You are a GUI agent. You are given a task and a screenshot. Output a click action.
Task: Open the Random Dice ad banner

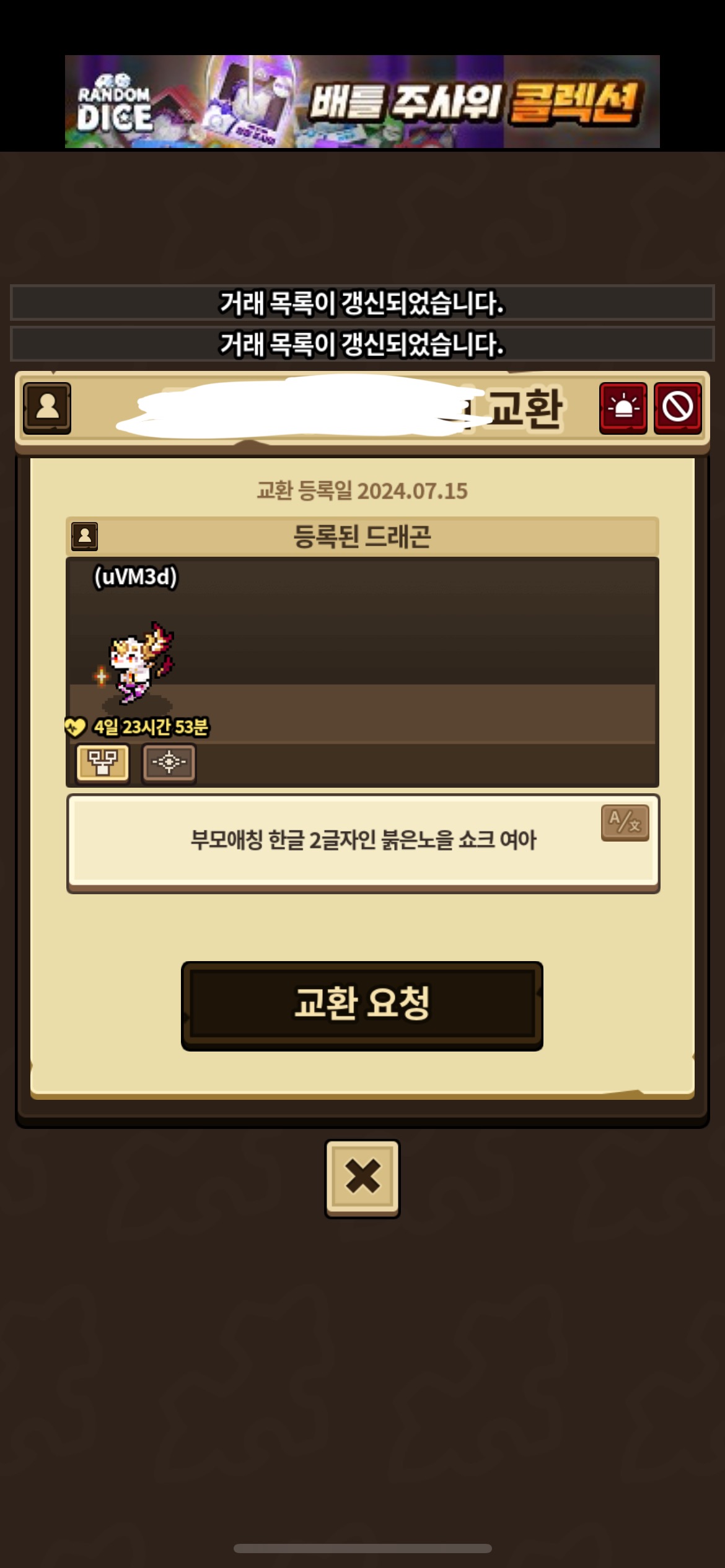click(x=362, y=102)
